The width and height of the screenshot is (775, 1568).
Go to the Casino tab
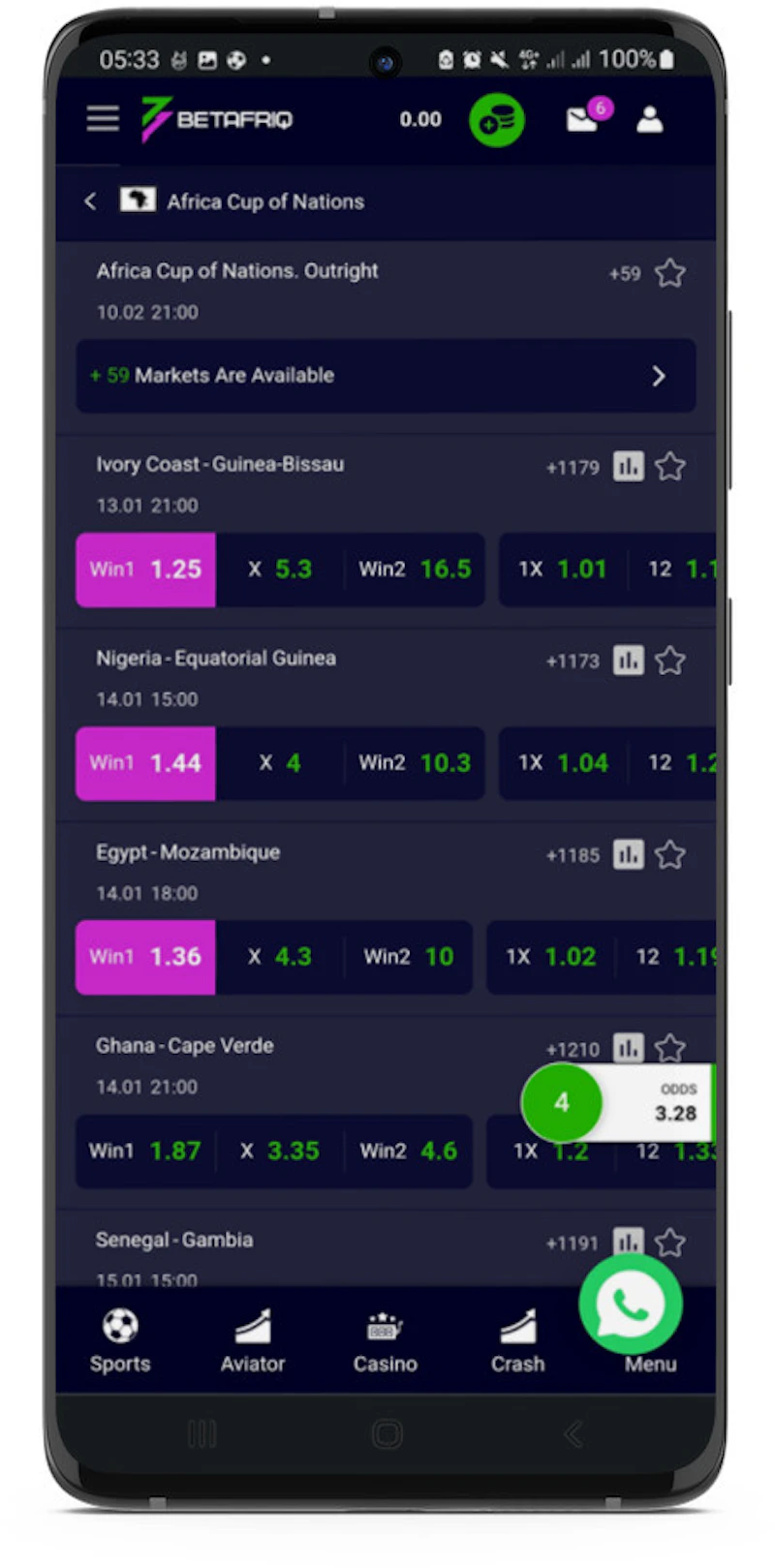[385, 1341]
